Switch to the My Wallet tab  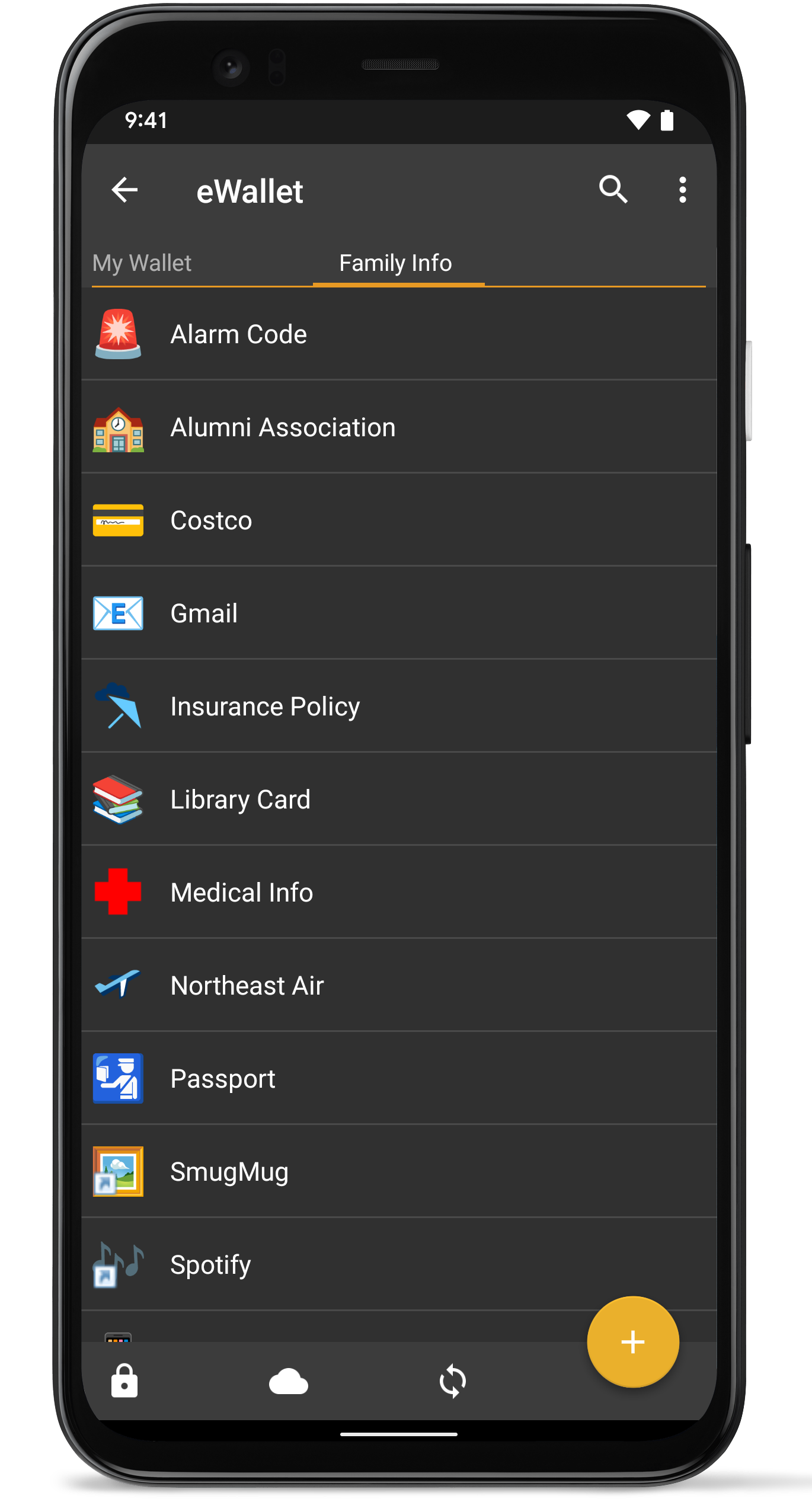(x=141, y=263)
